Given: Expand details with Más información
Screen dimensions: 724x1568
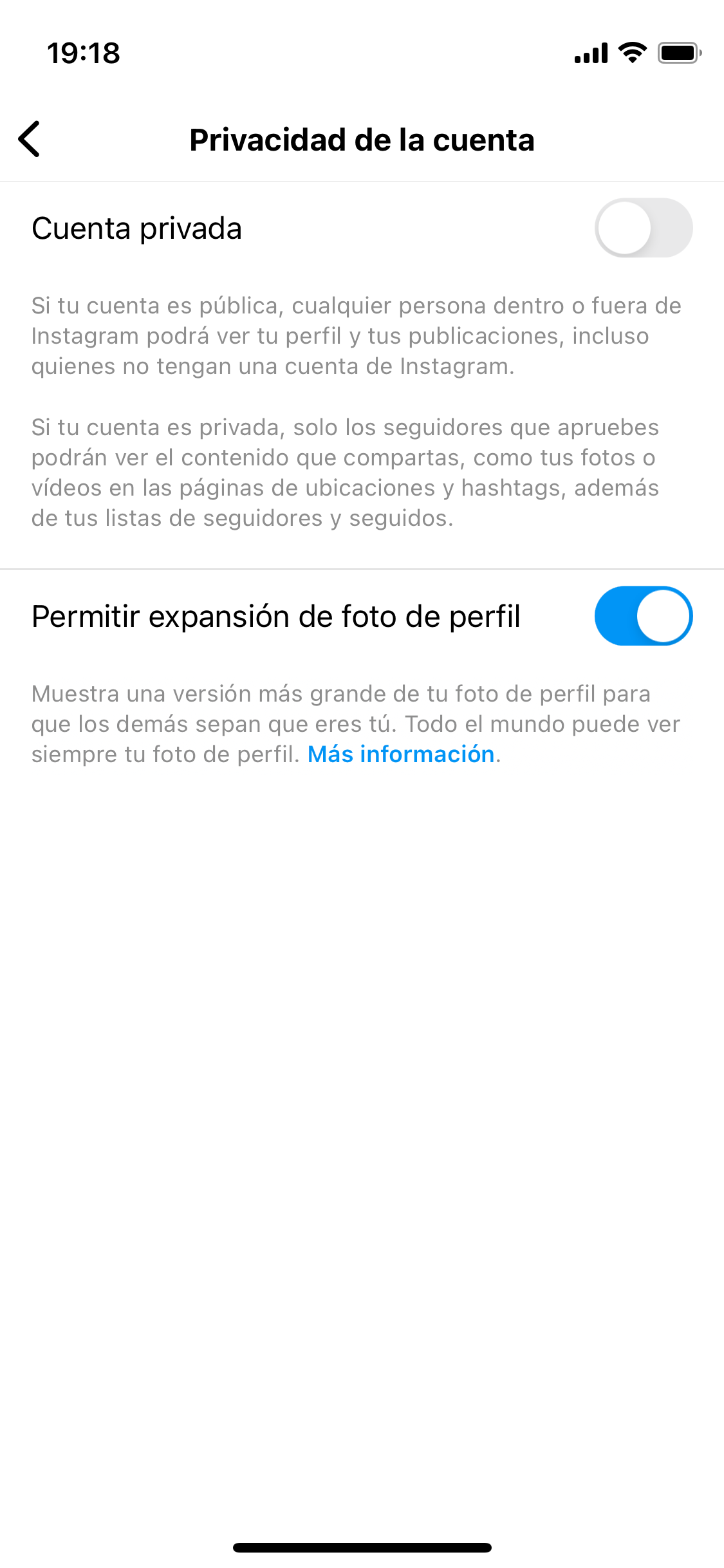Looking at the screenshot, I should (x=400, y=754).
